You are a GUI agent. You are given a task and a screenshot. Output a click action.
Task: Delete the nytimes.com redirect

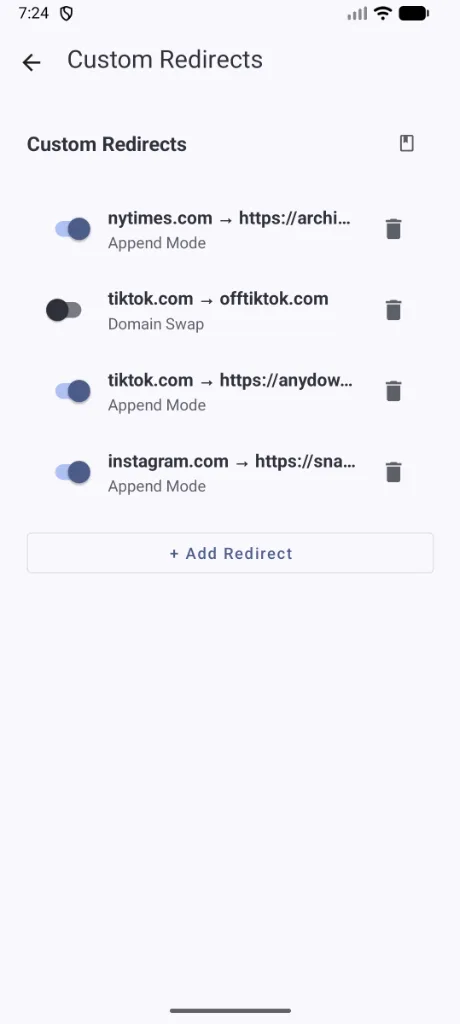pyautogui.click(x=393, y=229)
